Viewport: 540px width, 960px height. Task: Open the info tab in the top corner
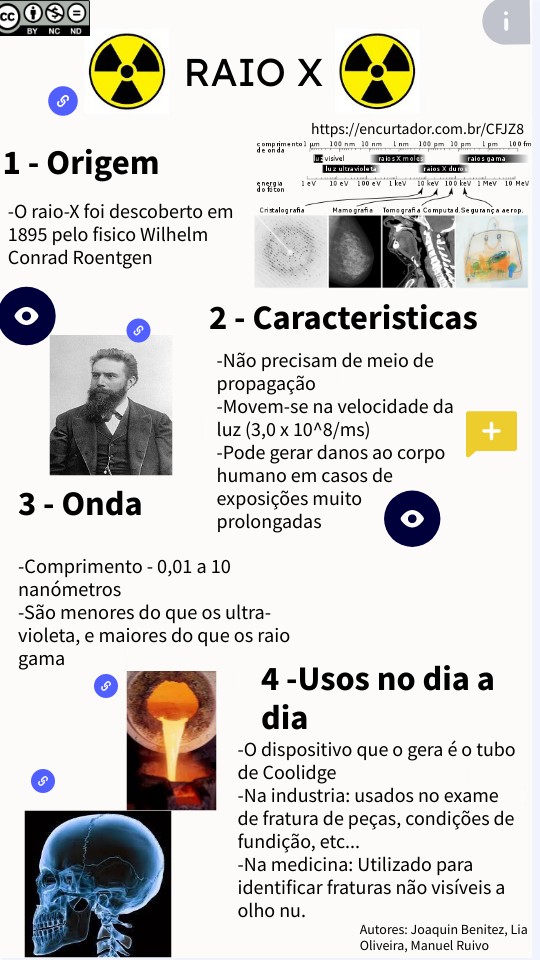(x=507, y=22)
